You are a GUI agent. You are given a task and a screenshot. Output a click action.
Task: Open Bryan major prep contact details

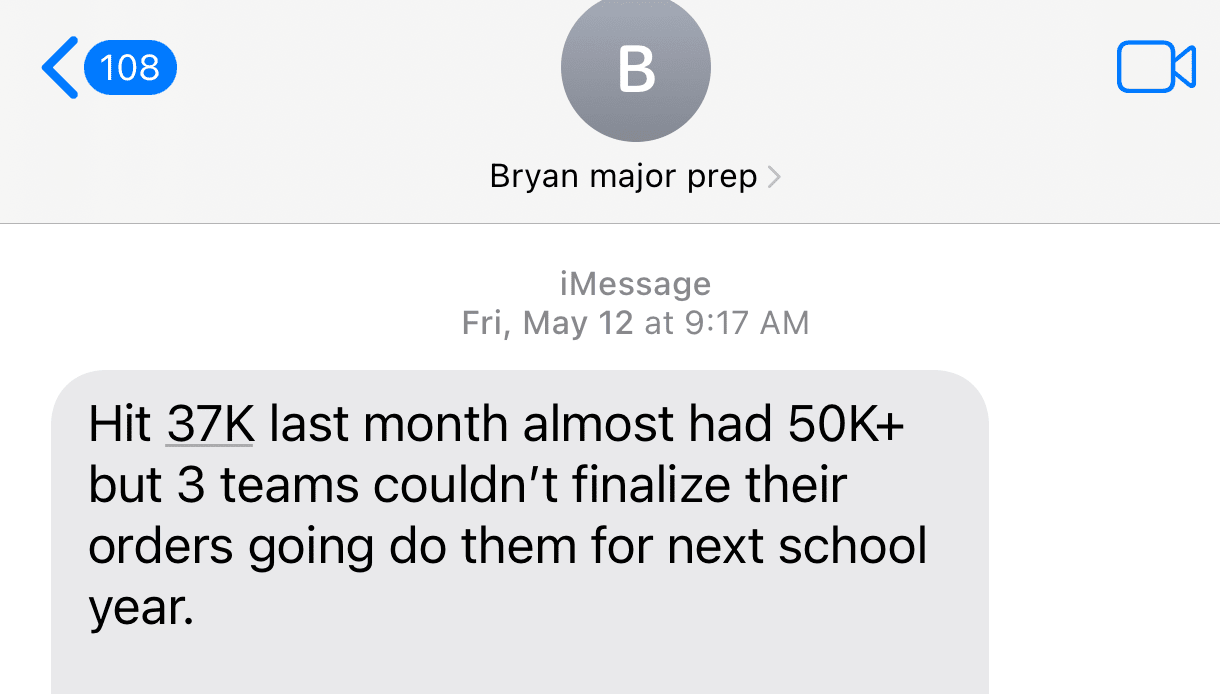(x=634, y=177)
